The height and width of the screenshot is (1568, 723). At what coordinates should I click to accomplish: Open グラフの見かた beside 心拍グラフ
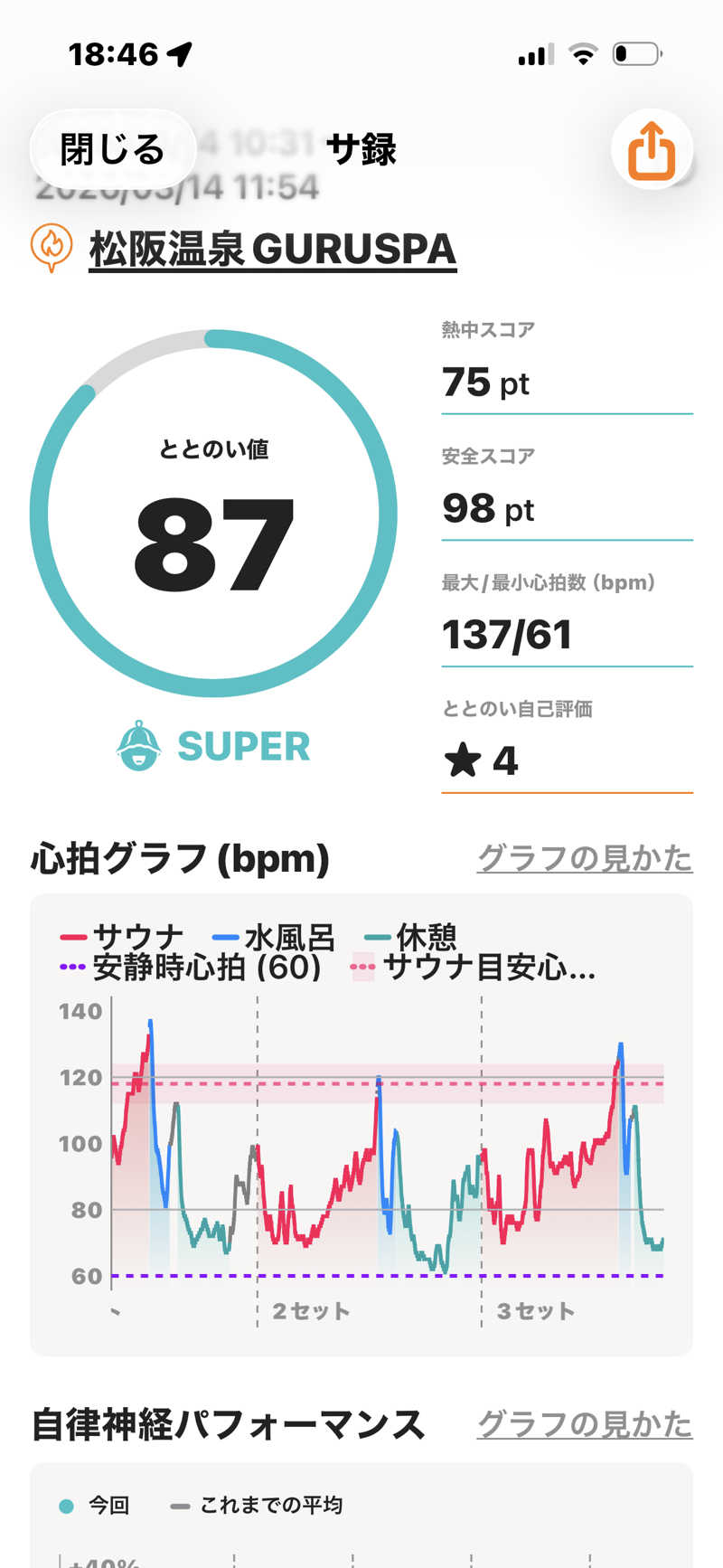(x=585, y=858)
